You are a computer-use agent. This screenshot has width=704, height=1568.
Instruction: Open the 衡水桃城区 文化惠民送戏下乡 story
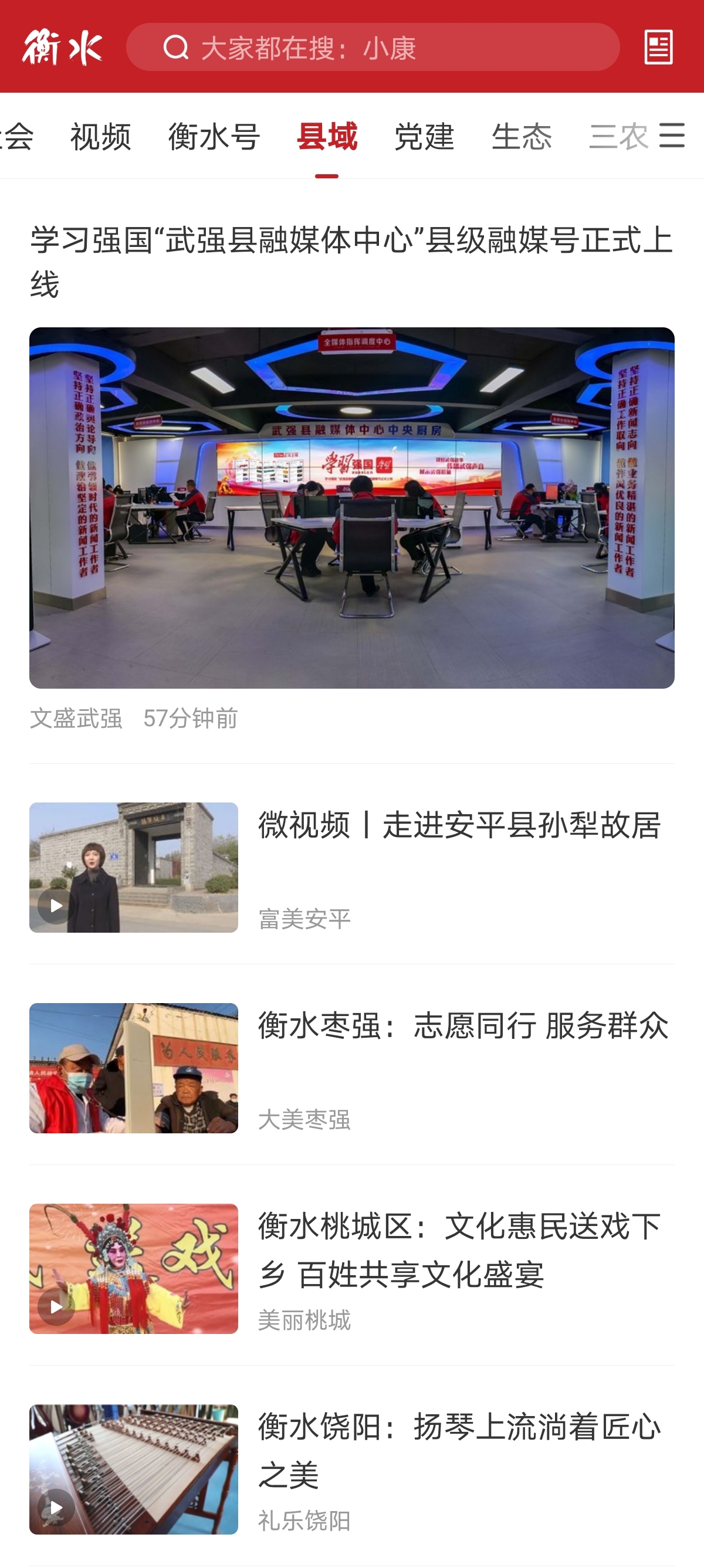point(459,1249)
